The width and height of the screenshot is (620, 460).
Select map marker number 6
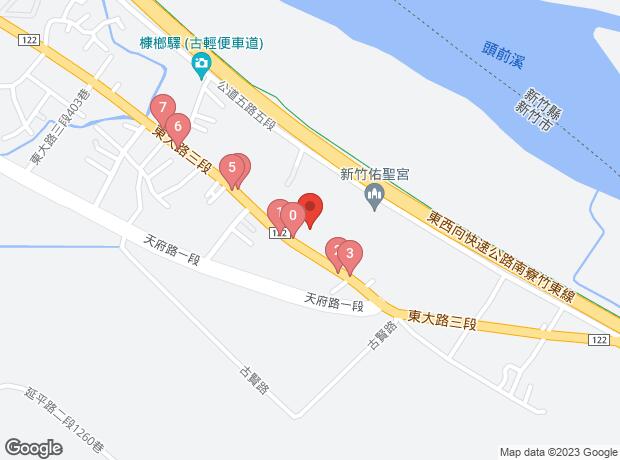(x=177, y=127)
